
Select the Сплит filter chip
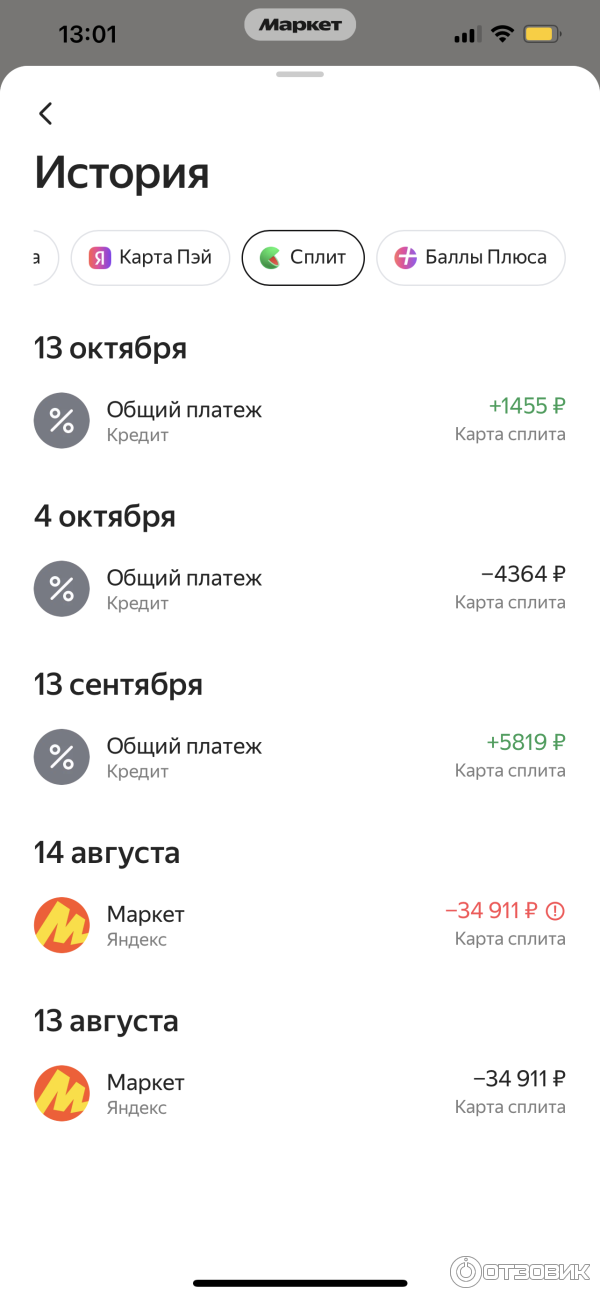(303, 258)
